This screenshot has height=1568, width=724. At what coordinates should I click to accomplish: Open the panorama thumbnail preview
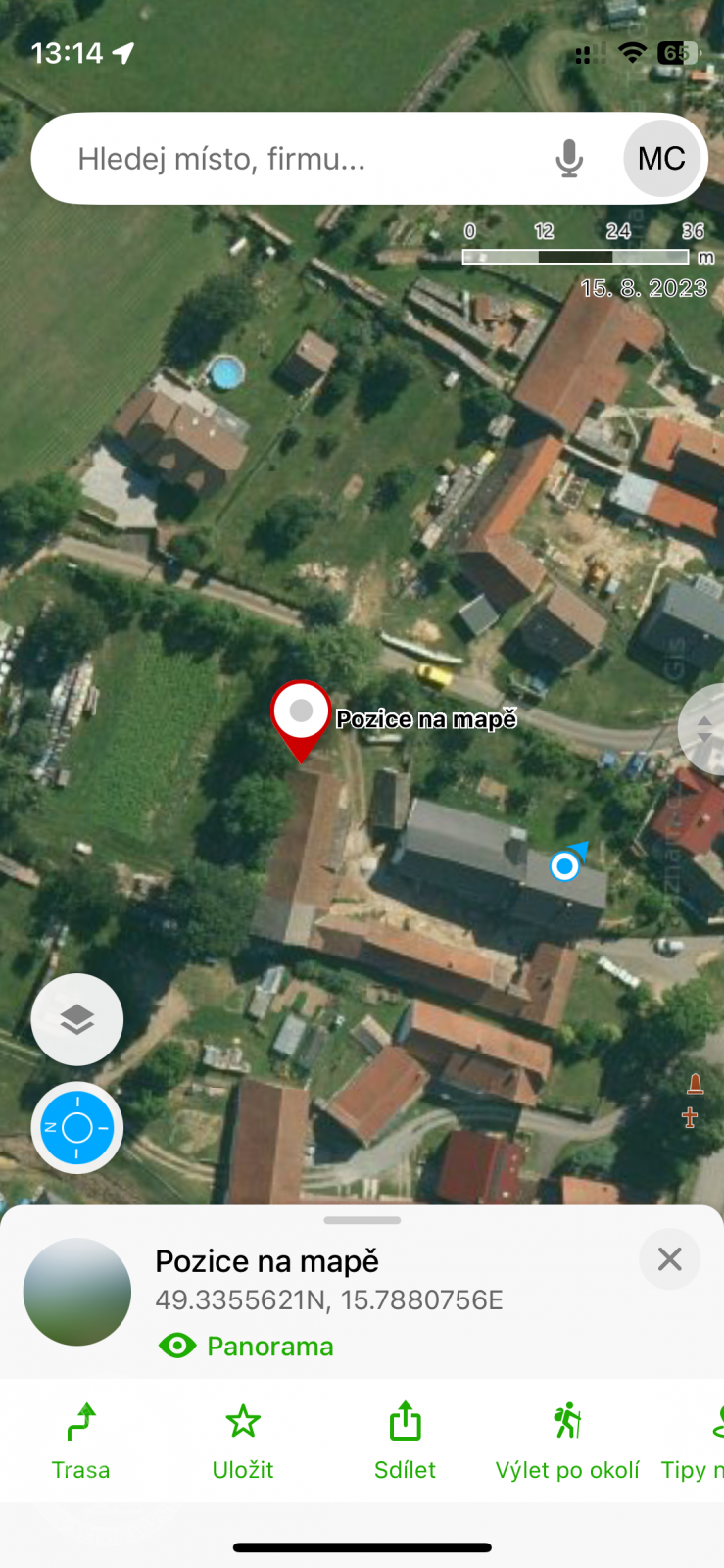click(x=77, y=1292)
